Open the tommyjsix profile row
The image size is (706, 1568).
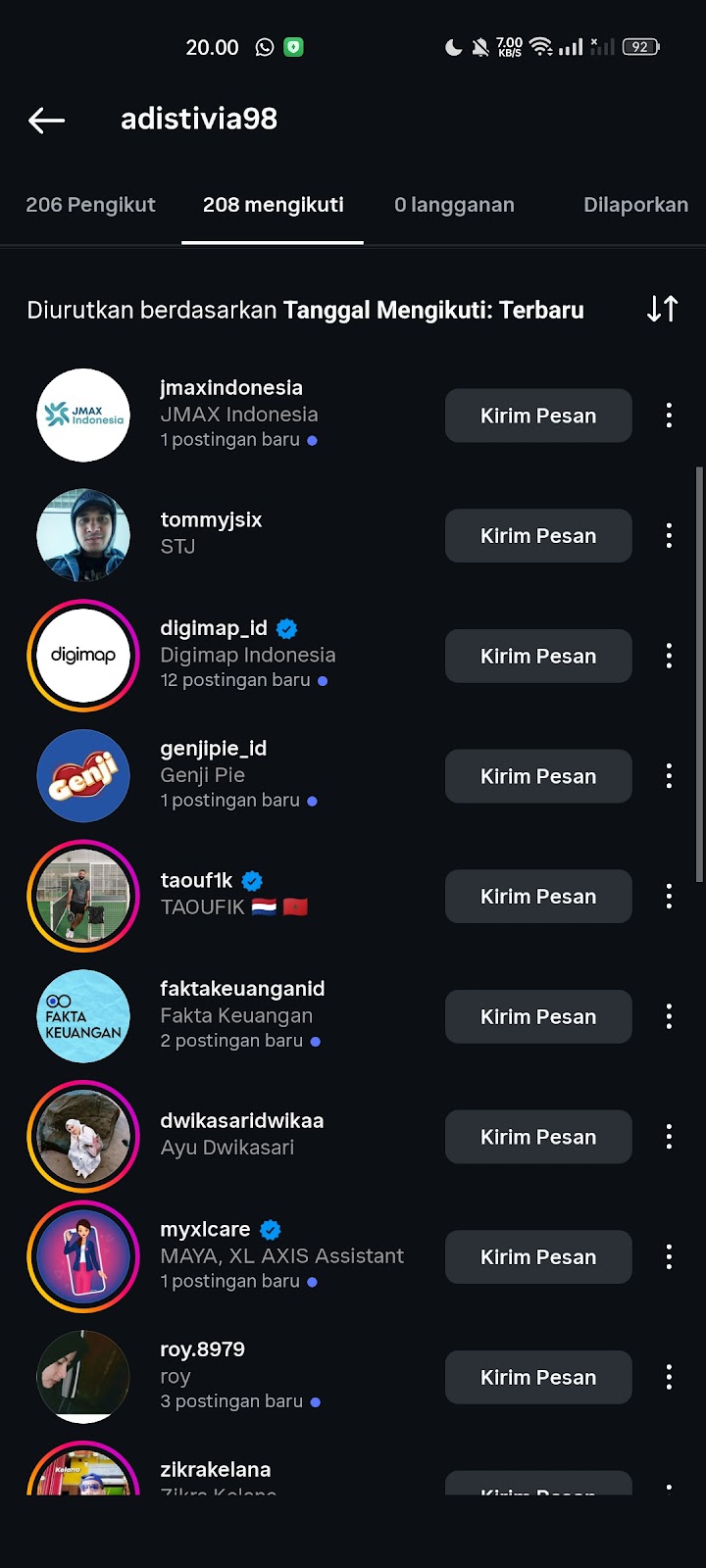click(211, 520)
